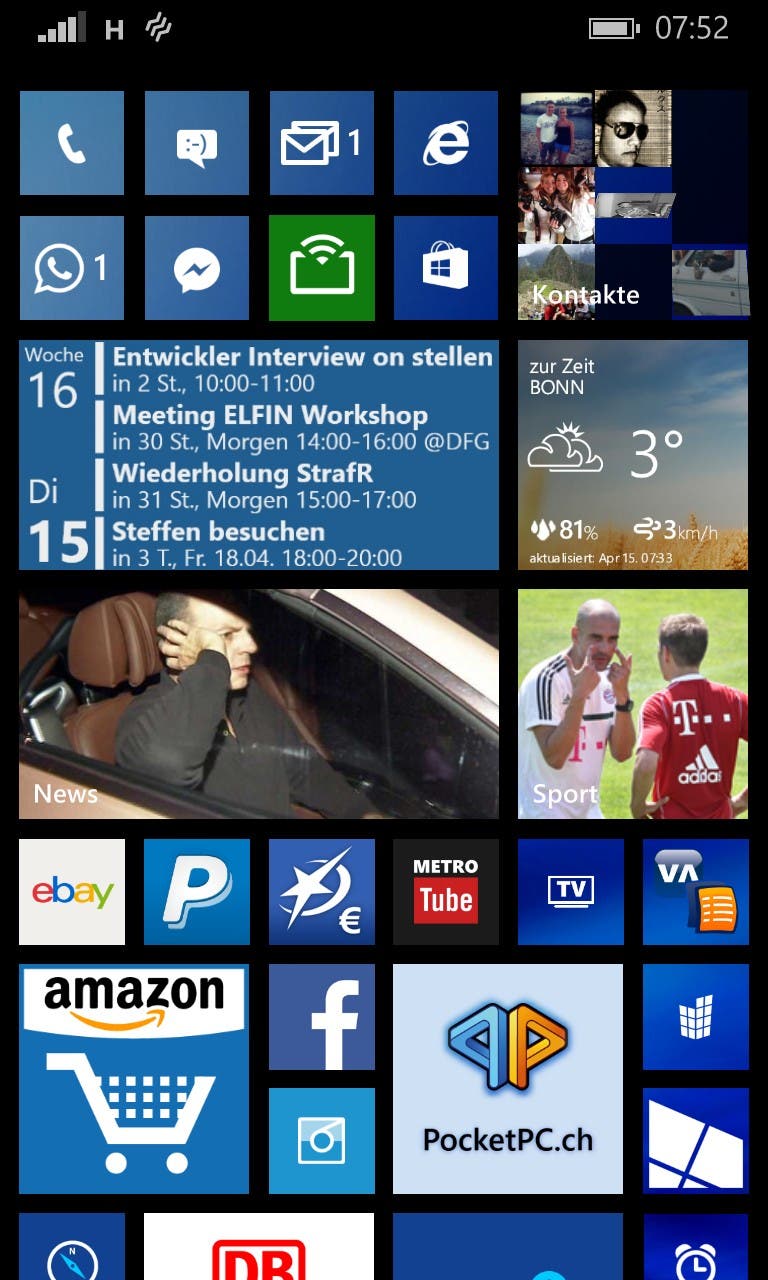Open MetroTube app
This screenshot has width=768, height=1280.
click(446, 892)
